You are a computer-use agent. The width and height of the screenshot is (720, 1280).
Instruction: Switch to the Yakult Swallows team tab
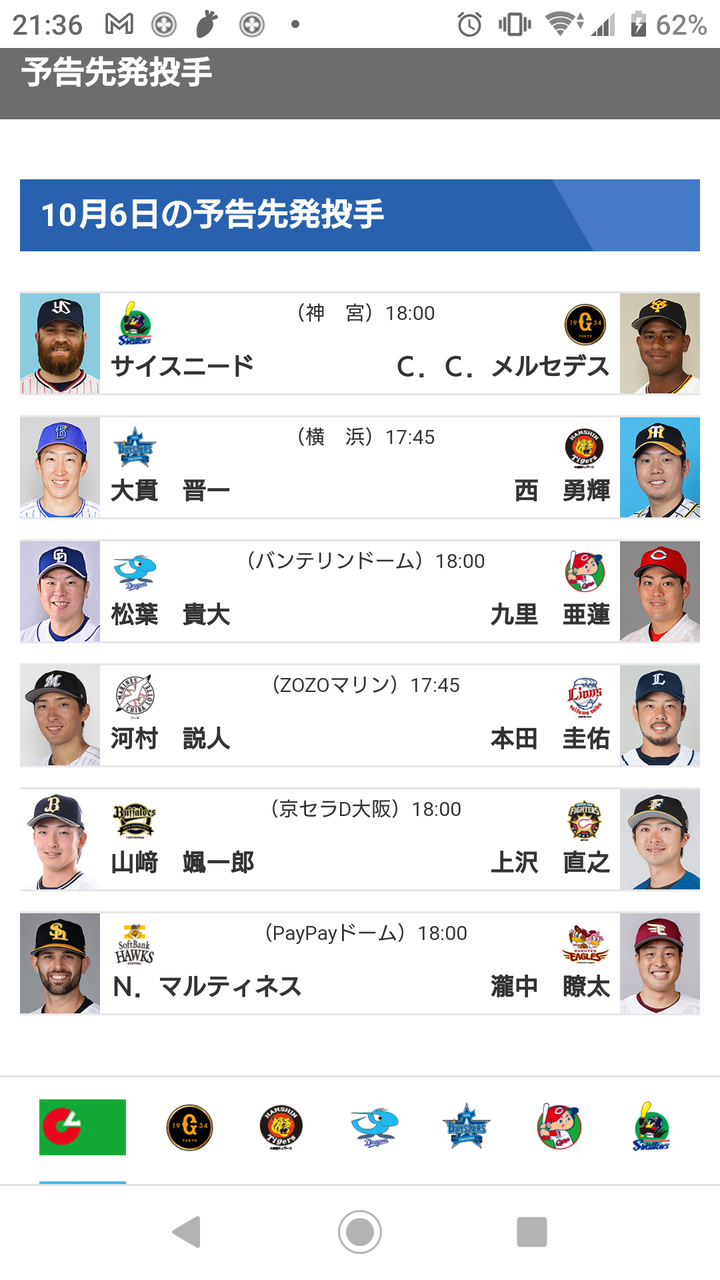click(x=651, y=1127)
